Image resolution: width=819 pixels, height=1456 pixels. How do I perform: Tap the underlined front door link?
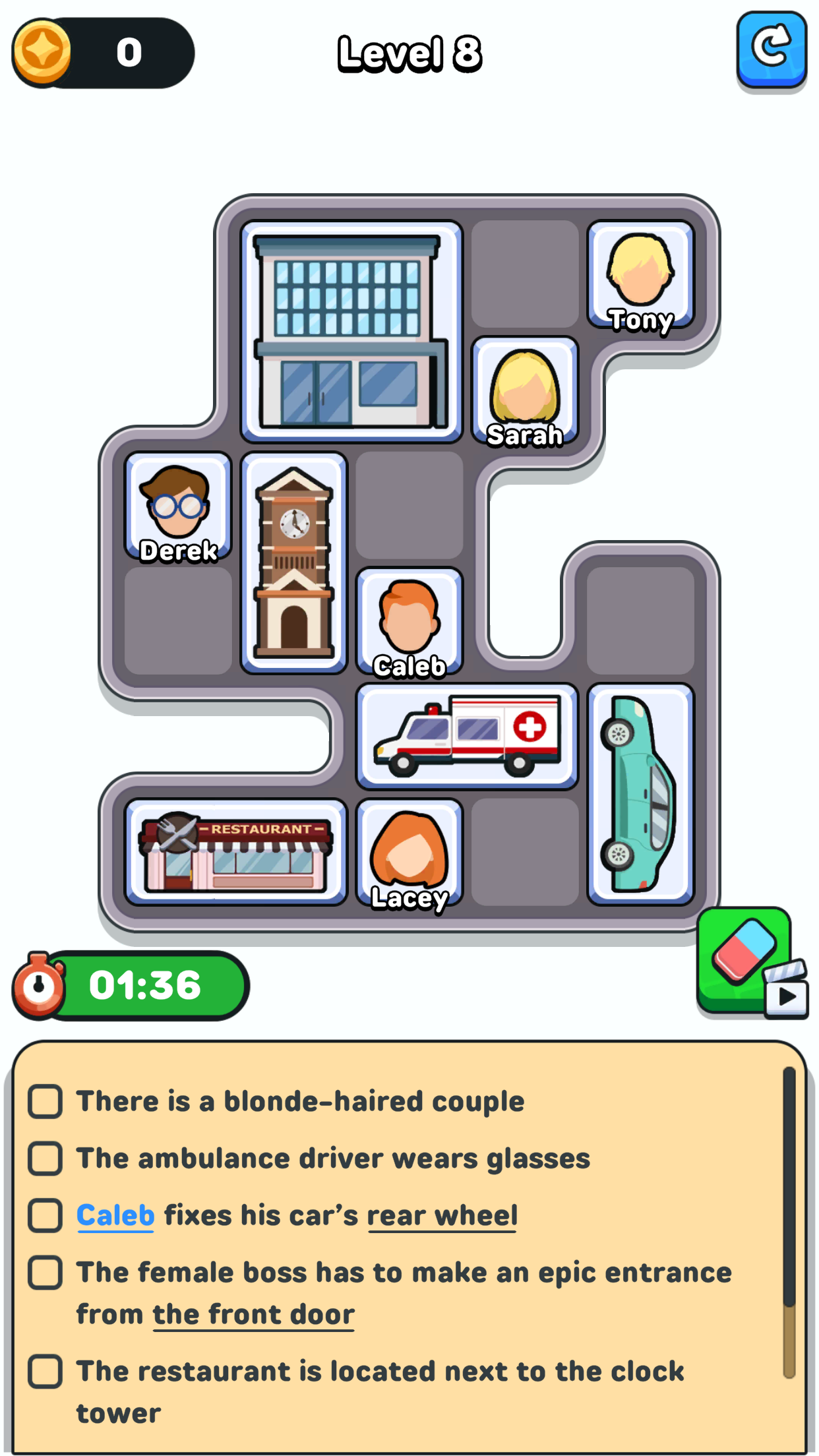[254, 1314]
